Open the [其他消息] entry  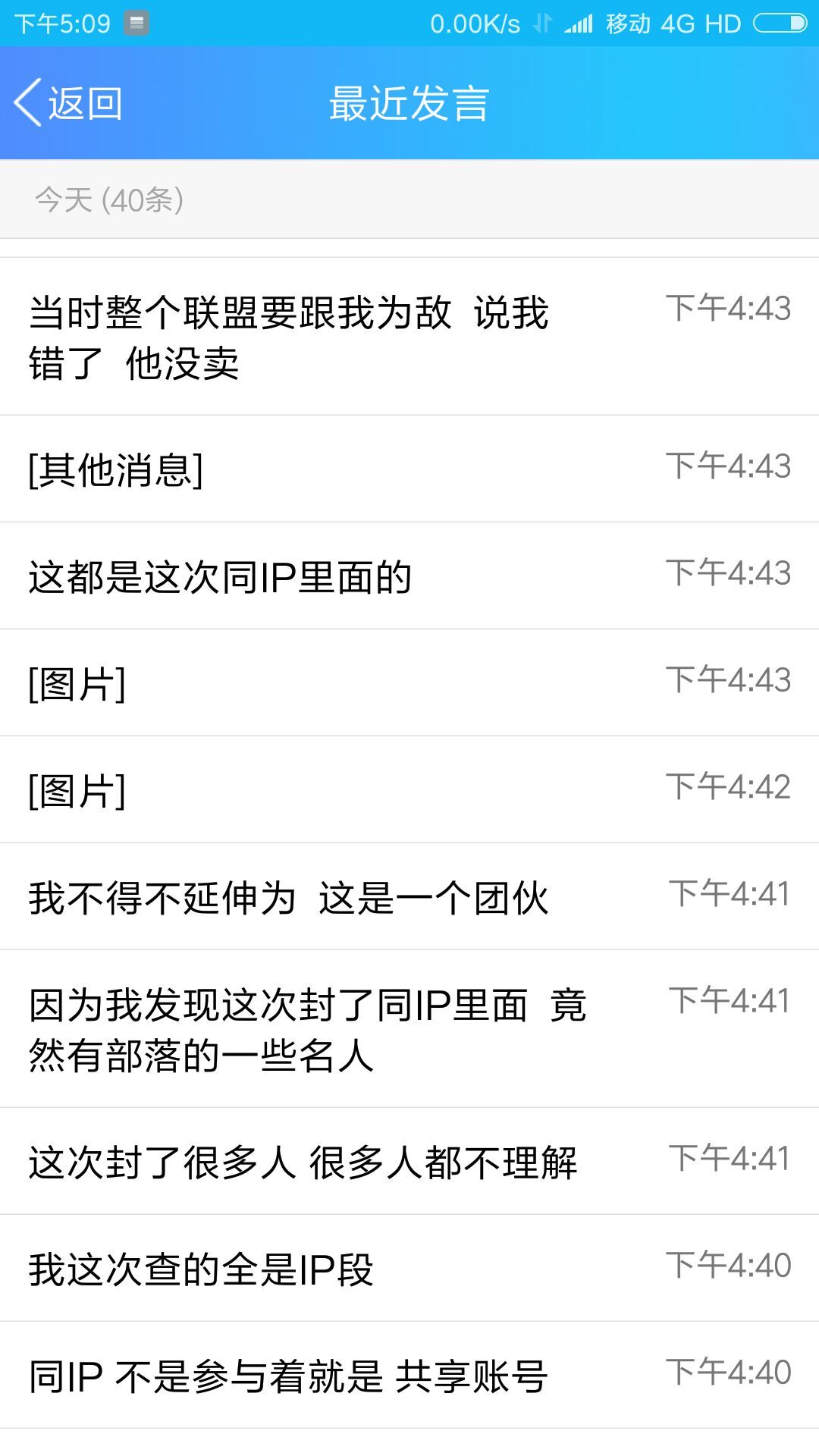pyautogui.click(x=409, y=470)
